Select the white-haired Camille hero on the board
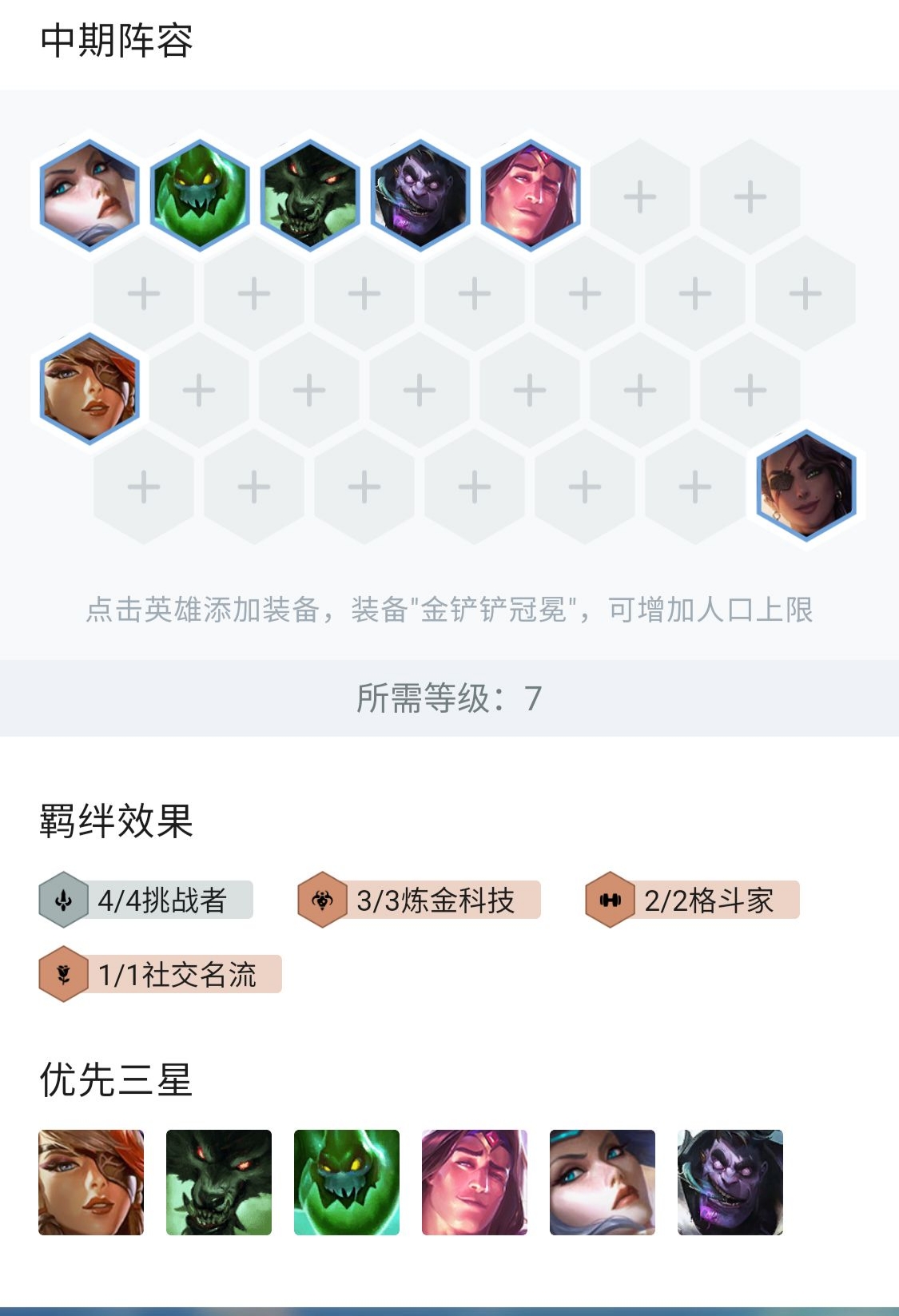The image size is (899, 1316). (x=90, y=196)
